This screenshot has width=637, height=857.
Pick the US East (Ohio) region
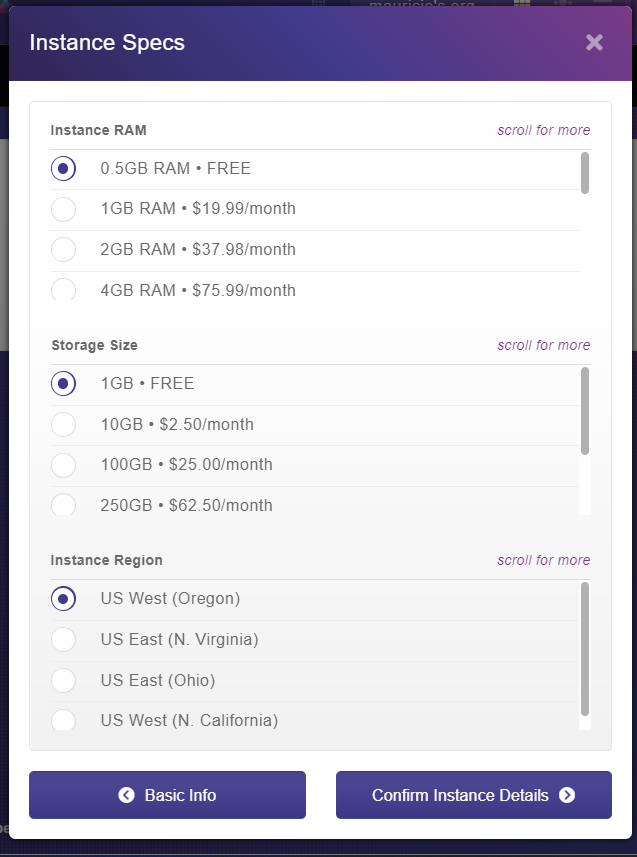point(63,681)
